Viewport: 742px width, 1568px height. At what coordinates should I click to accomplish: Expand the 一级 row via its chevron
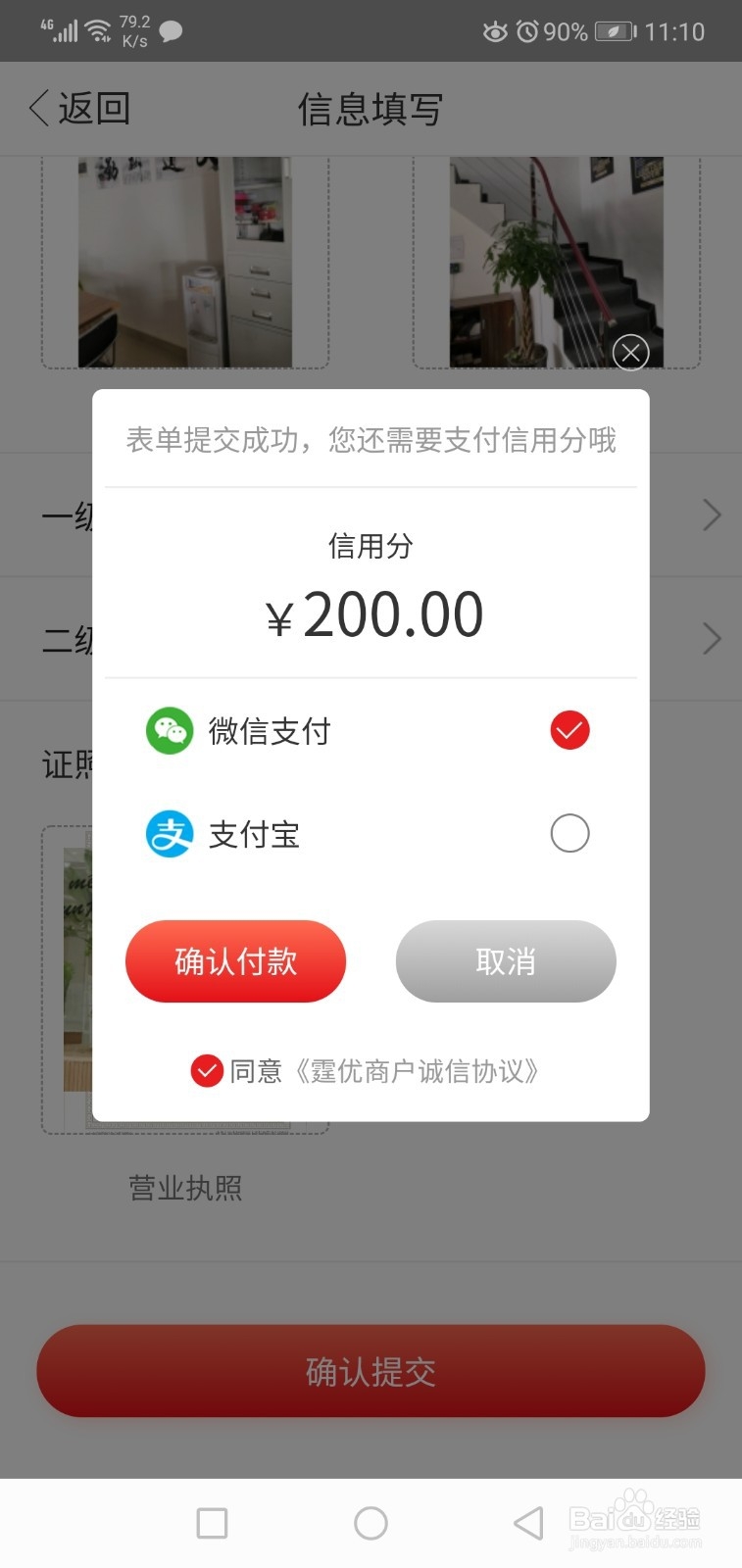(x=712, y=514)
